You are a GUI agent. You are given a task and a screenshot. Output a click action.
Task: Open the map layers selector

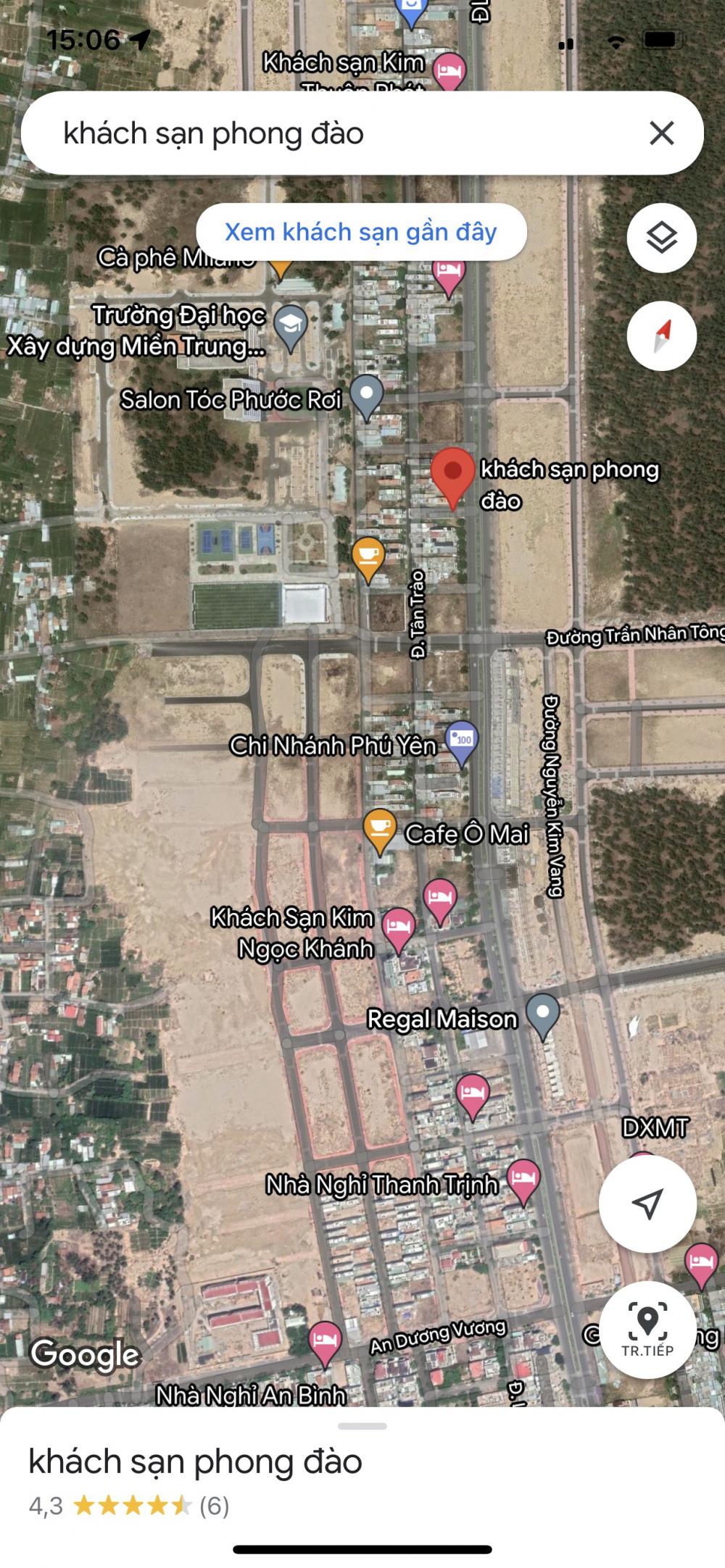[x=661, y=238]
